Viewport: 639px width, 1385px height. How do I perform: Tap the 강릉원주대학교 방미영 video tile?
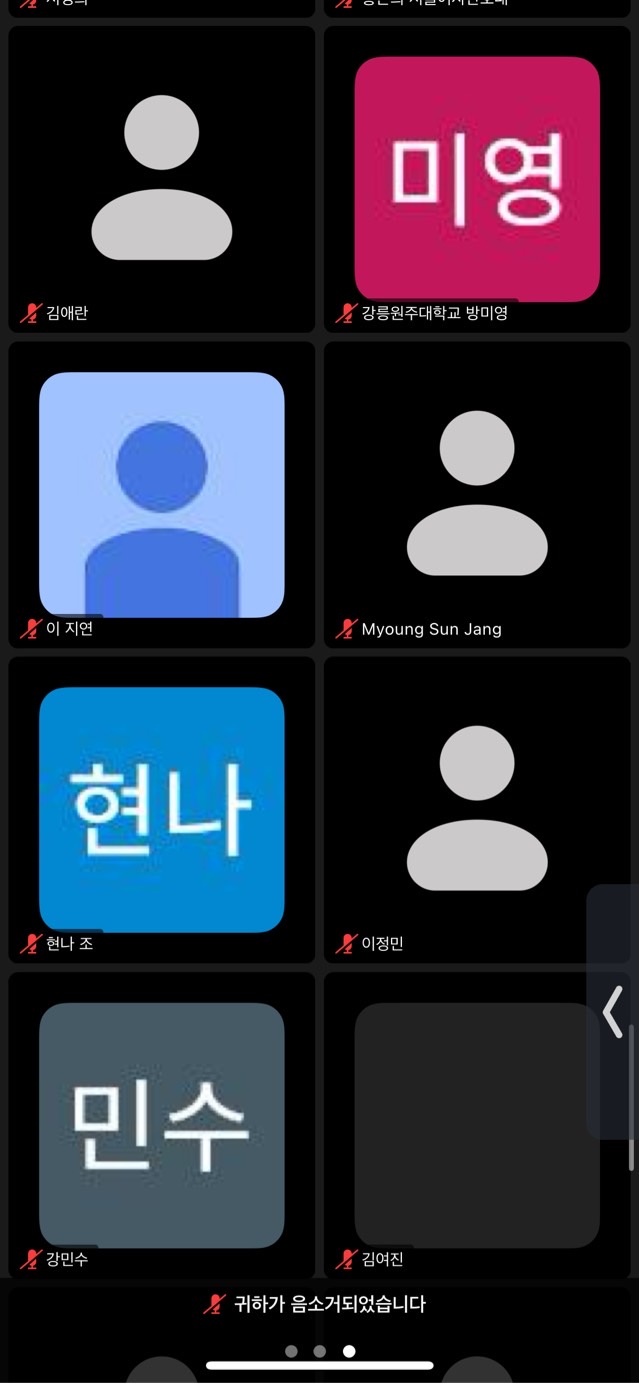pos(477,179)
